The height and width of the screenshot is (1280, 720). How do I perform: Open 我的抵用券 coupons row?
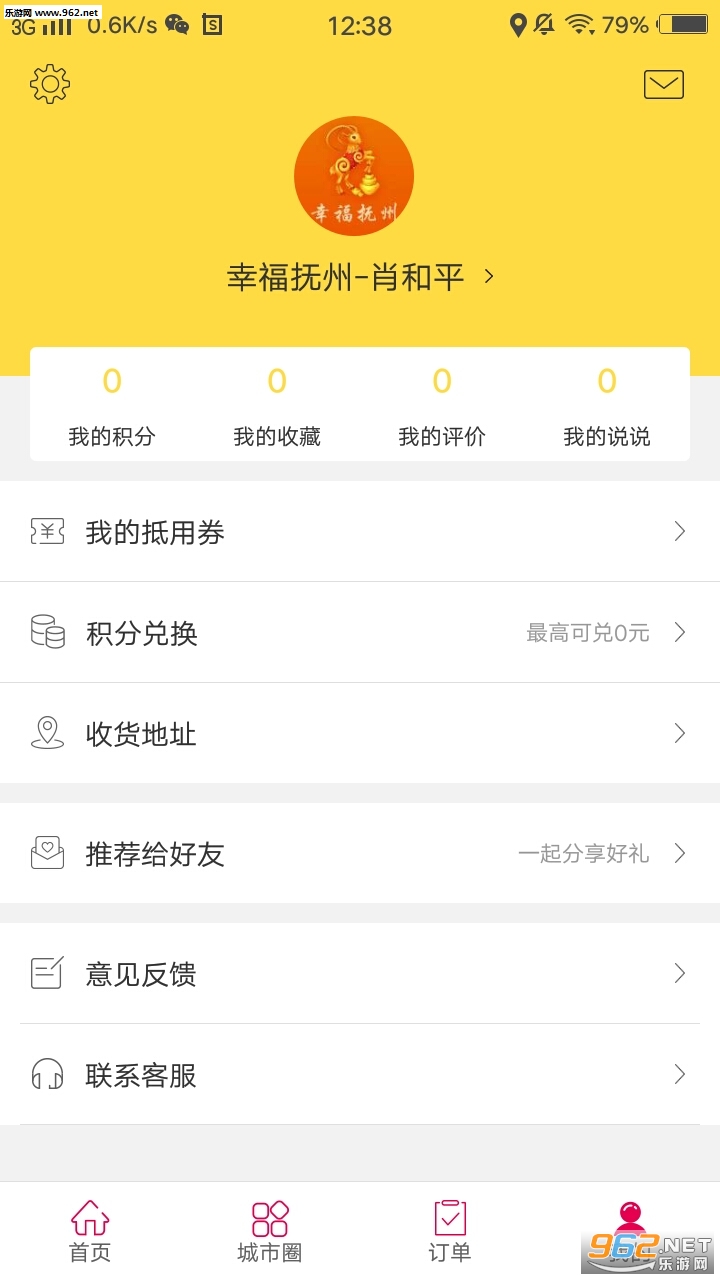[360, 532]
